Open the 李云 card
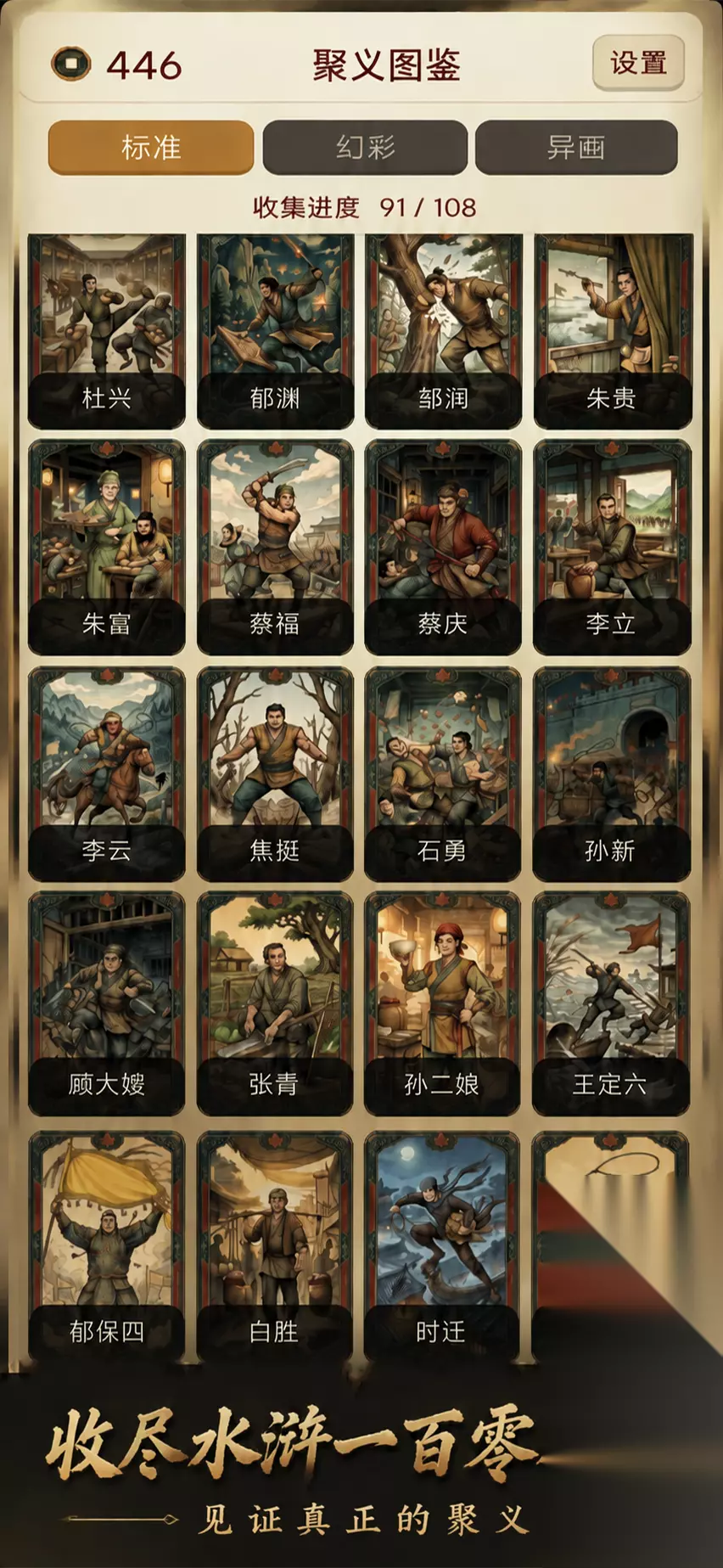Viewport: 723px width, 1568px height. tap(107, 774)
